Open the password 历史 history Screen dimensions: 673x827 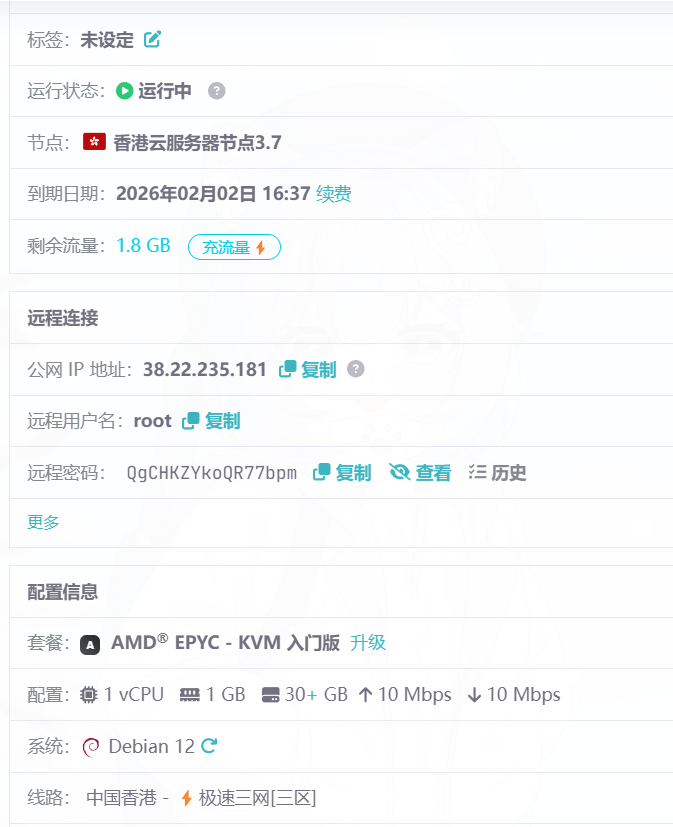click(x=497, y=473)
